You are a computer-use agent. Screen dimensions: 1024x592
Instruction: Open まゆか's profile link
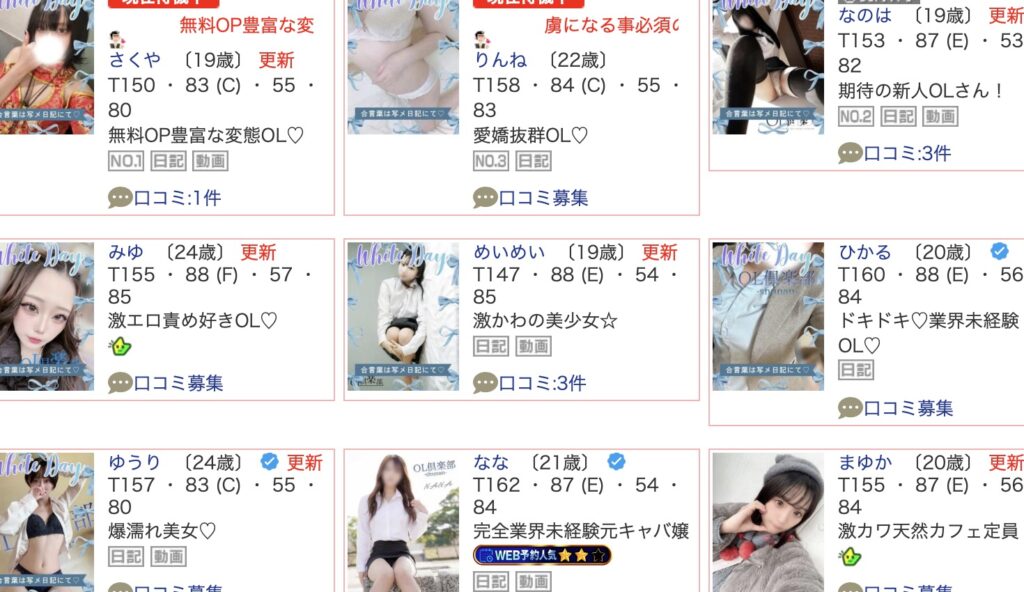point(865,462)
